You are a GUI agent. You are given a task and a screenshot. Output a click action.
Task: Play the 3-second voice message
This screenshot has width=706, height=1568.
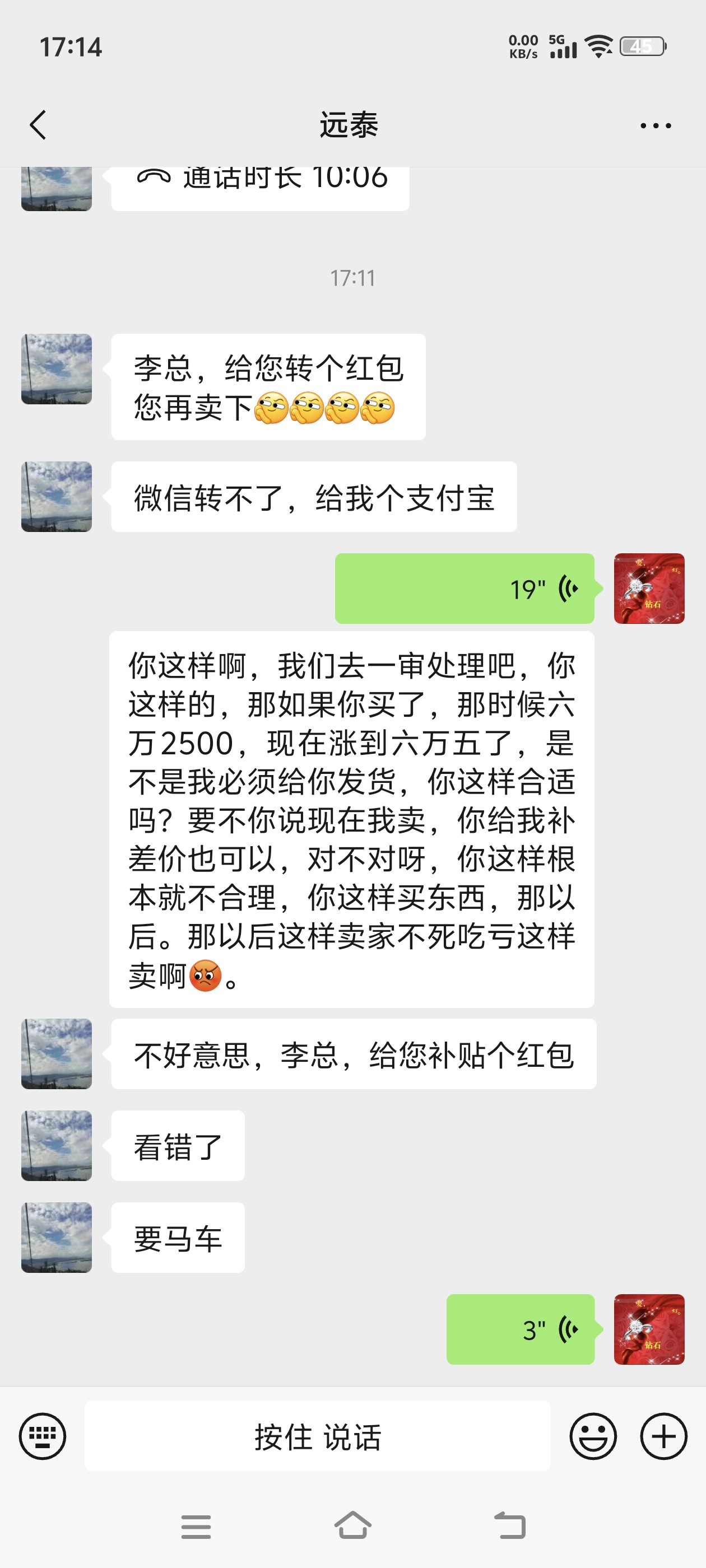[x=520, y=1329]
